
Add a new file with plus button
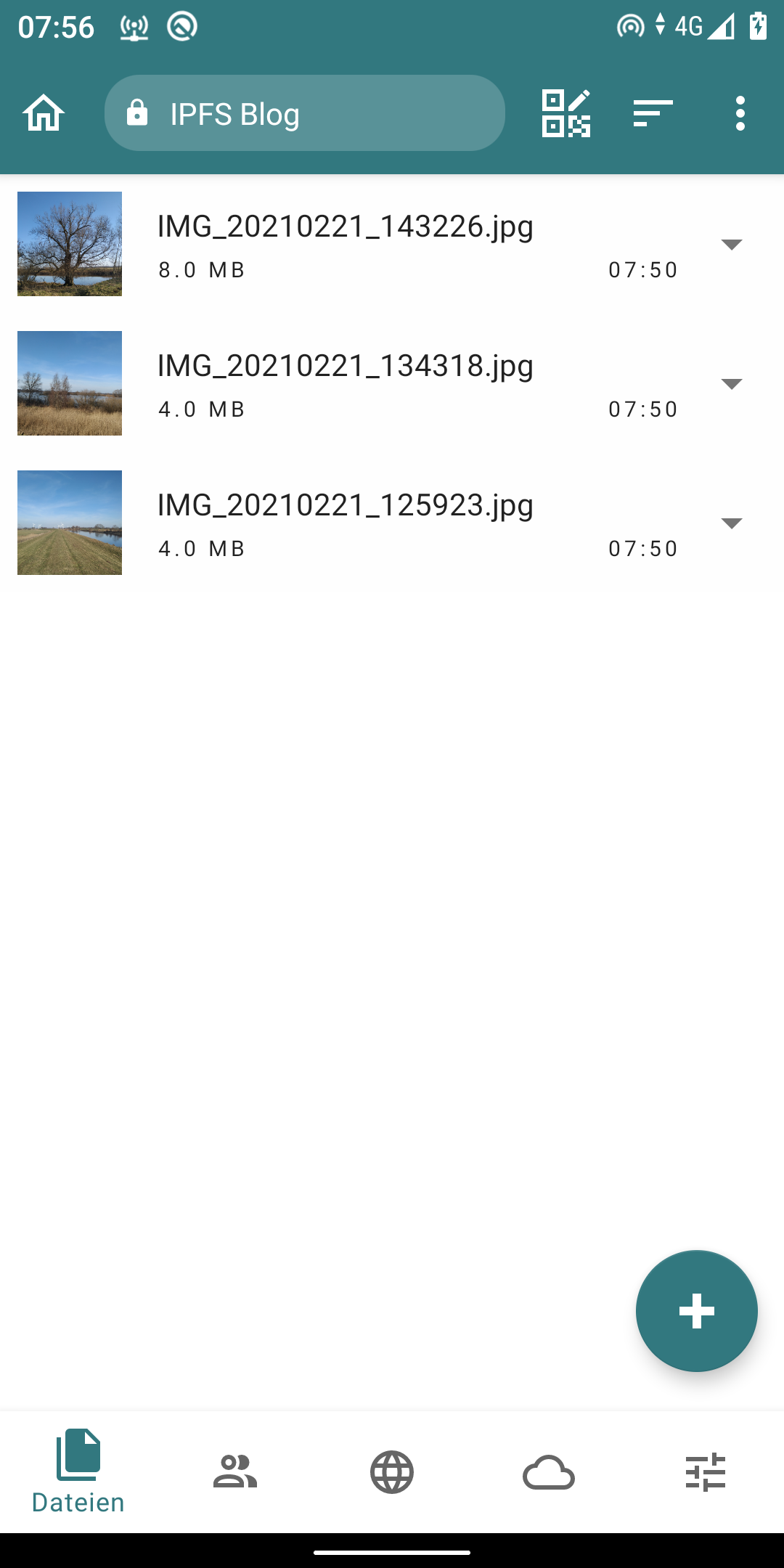pyautogui.click(x=696, y=1311)
